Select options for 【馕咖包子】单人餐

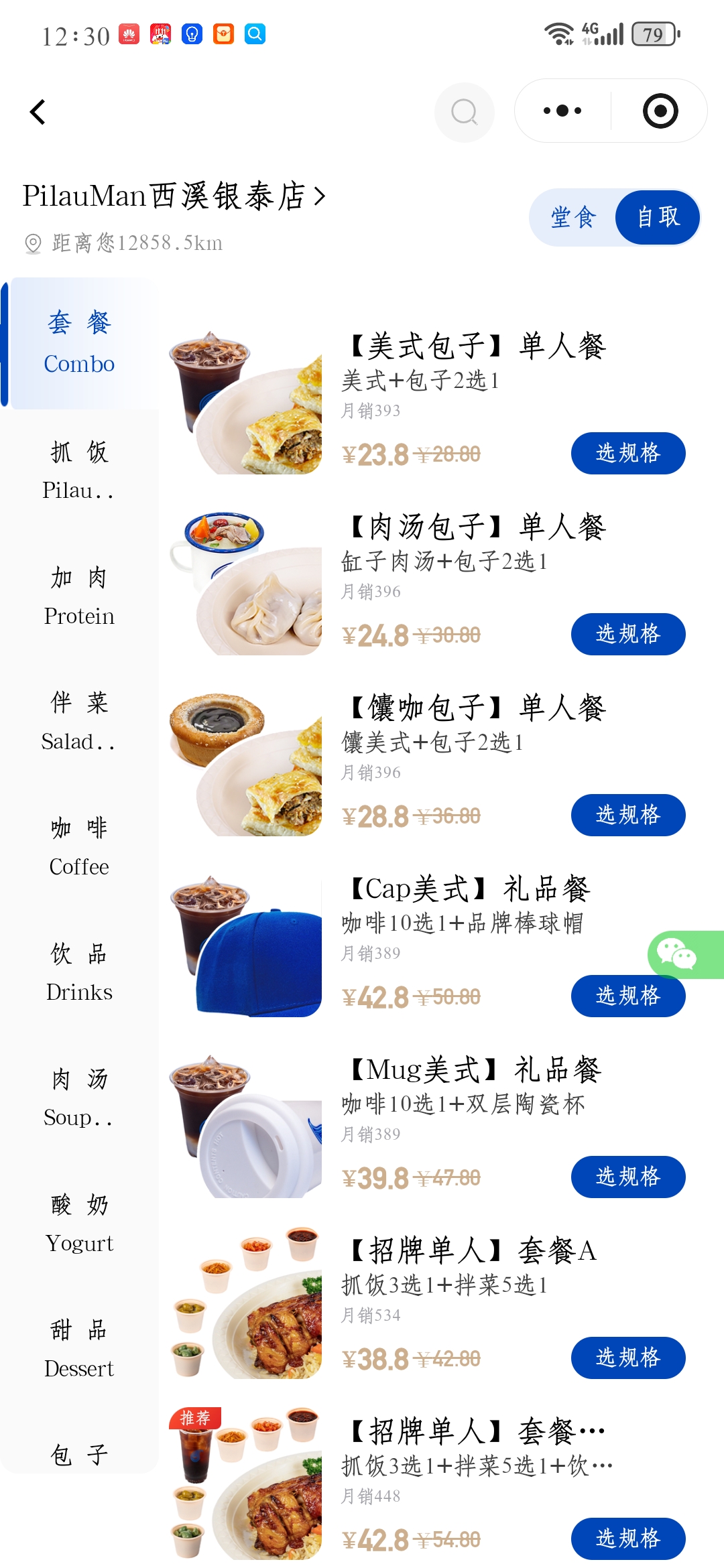click(627, 815)
